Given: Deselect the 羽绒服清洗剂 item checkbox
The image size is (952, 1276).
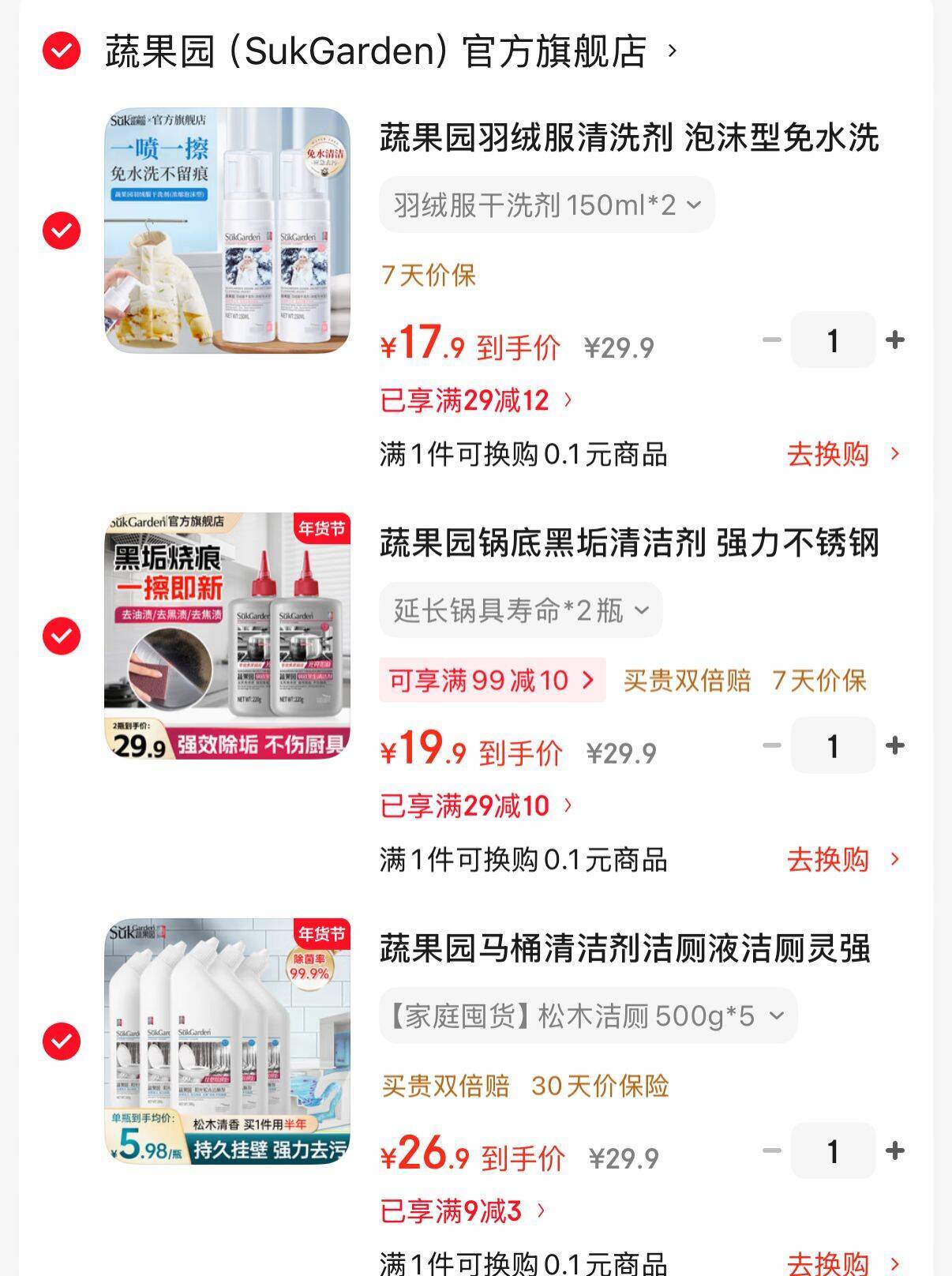Looking at the screenshot, I should coord(61,231).
